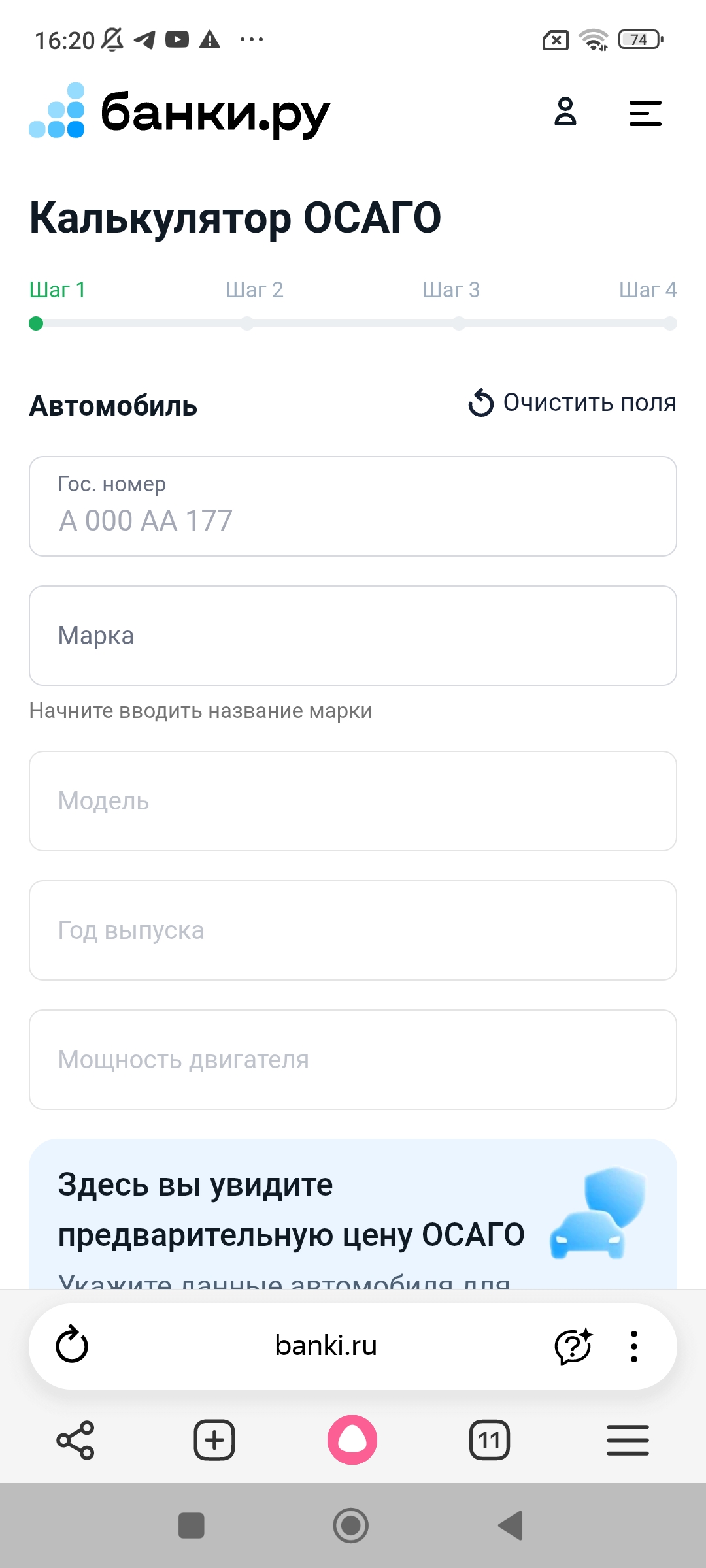Screen dimensions: 706x1568
Task: Open the browser AI assistant chat icon
Action: click(x=573, y=1346)
